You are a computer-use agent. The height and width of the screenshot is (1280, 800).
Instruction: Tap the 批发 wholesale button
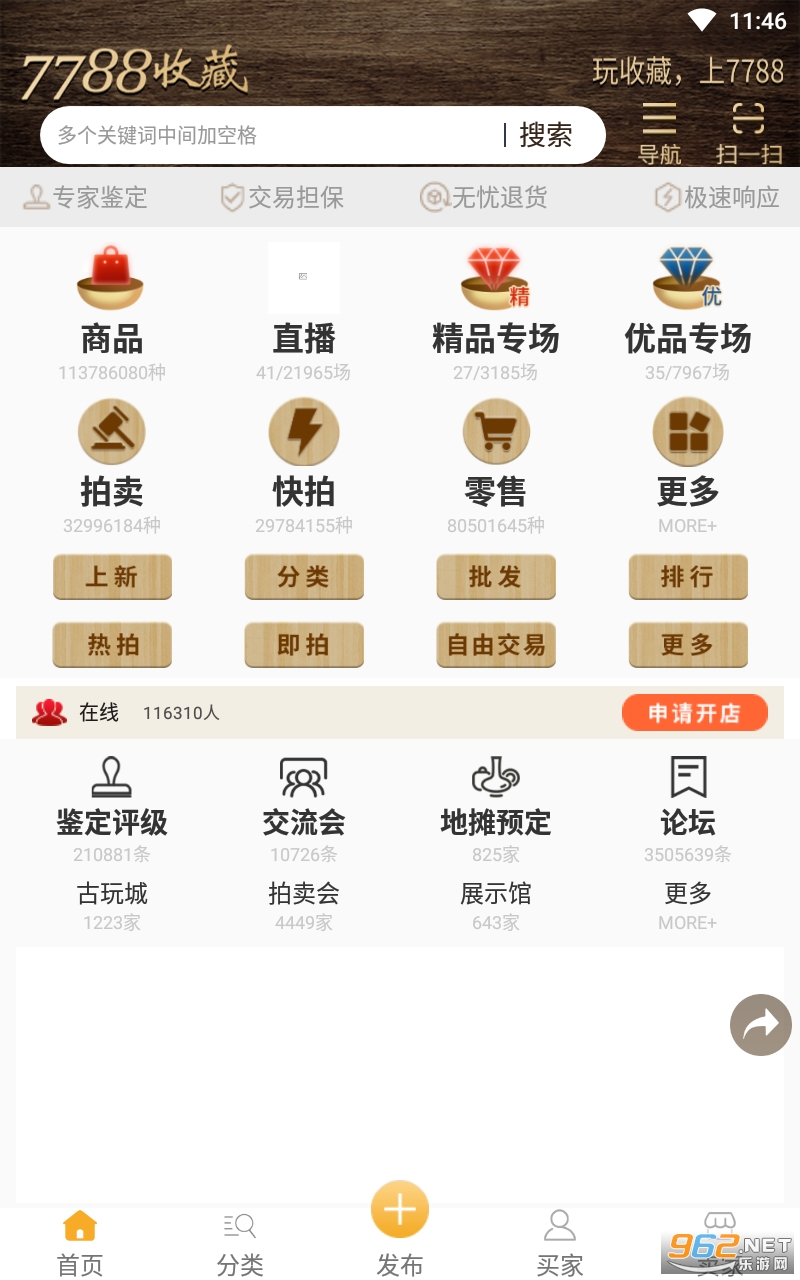coord(496,577)
